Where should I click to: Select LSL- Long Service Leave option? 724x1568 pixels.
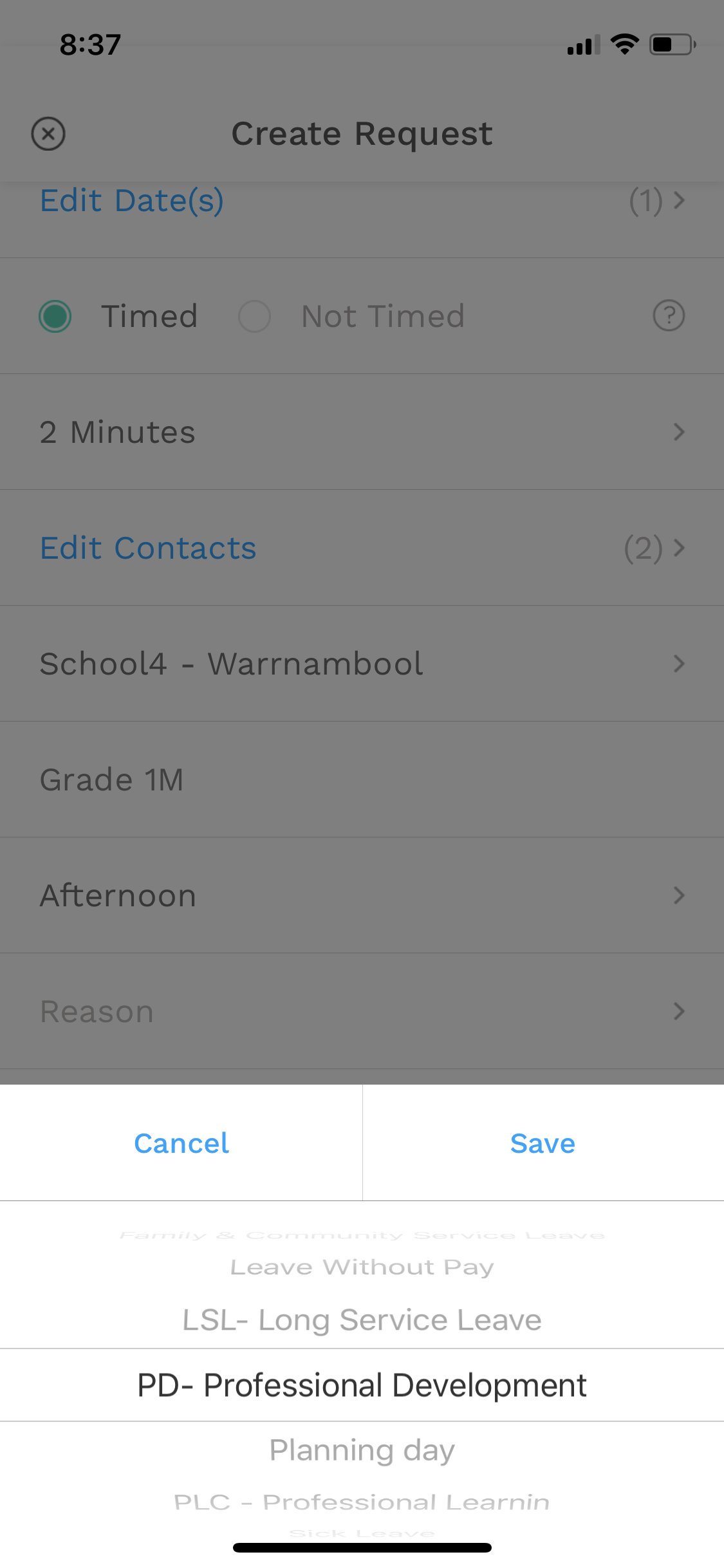[x=362, y=1320]
